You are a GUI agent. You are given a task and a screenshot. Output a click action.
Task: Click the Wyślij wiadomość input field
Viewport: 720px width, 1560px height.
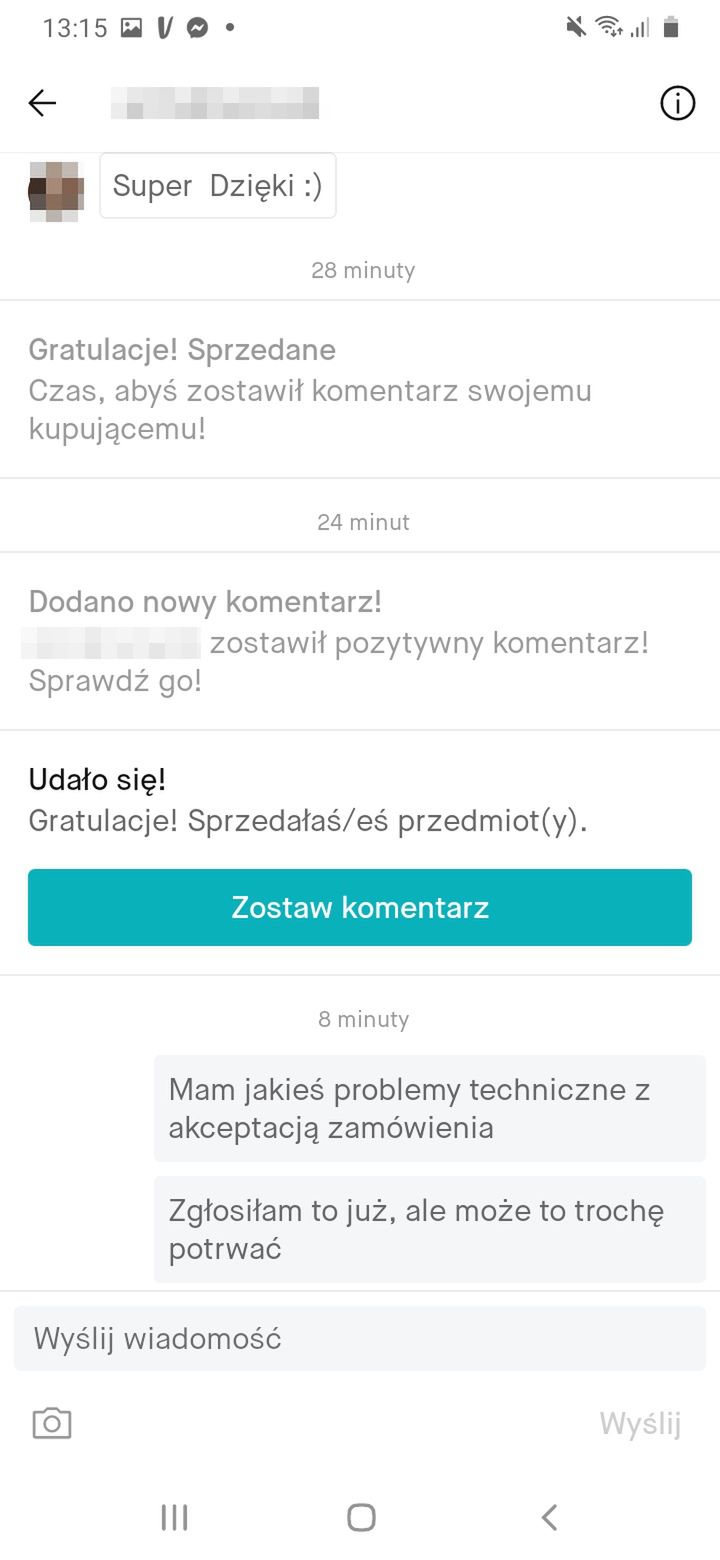[x=360, y=1338]
